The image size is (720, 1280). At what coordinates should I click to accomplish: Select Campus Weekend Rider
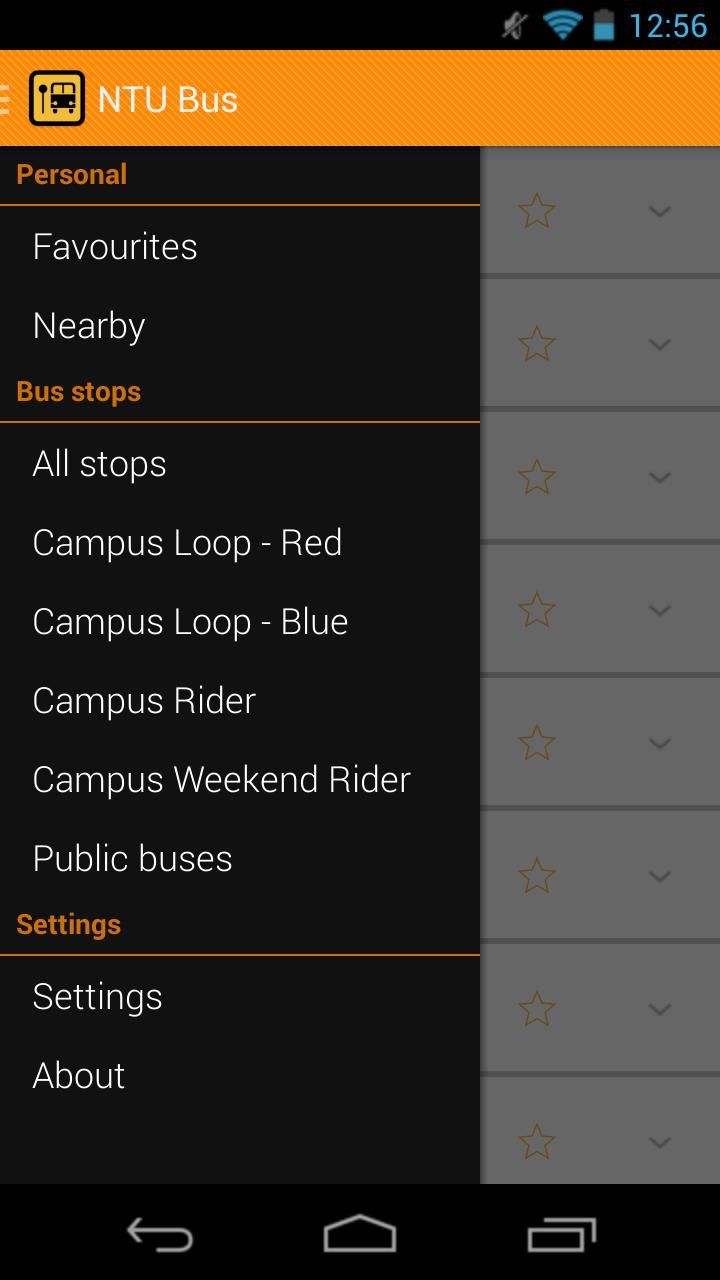[x=220, y=779]
